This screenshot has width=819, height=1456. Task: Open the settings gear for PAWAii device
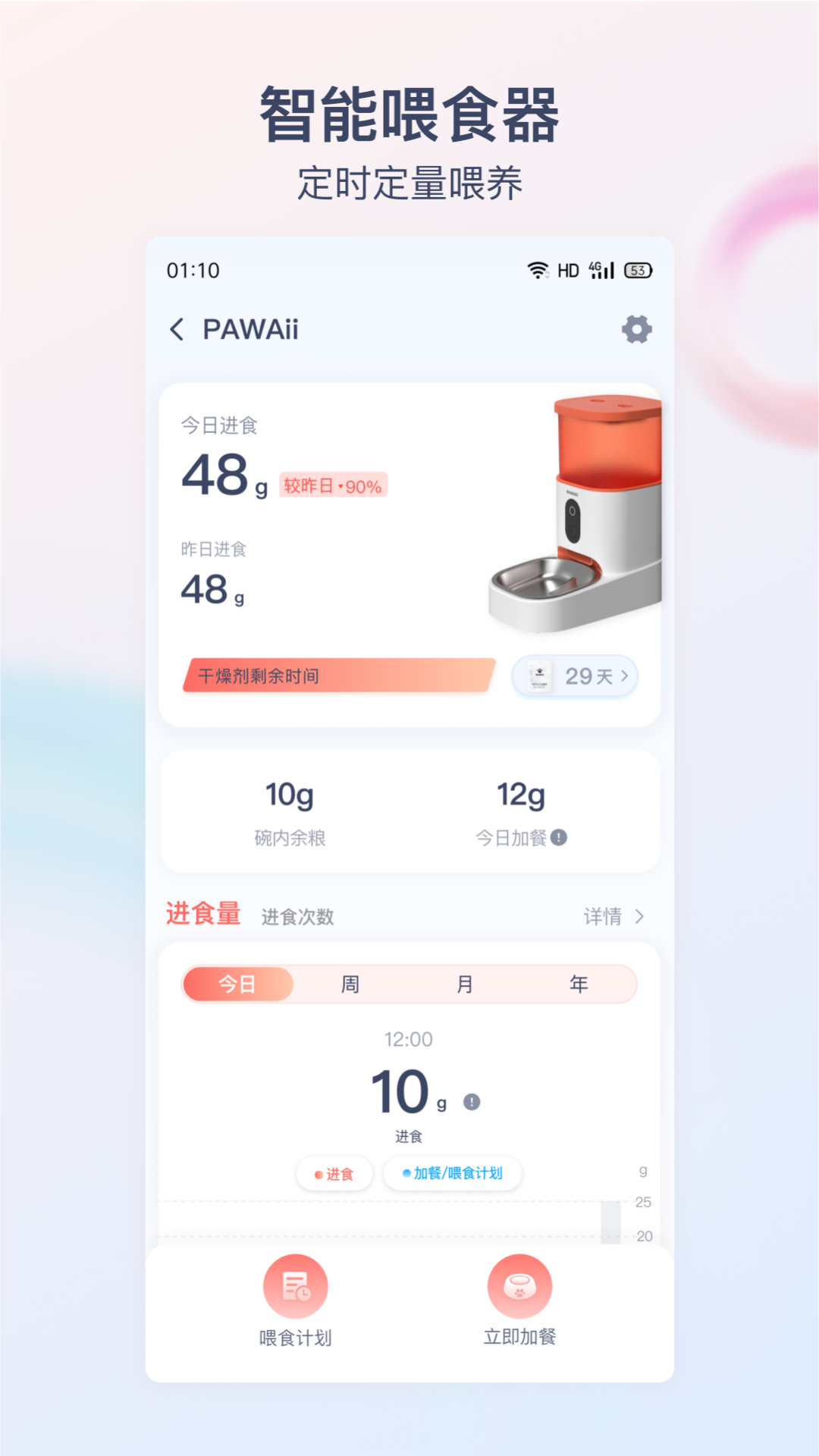pos(637,329)
